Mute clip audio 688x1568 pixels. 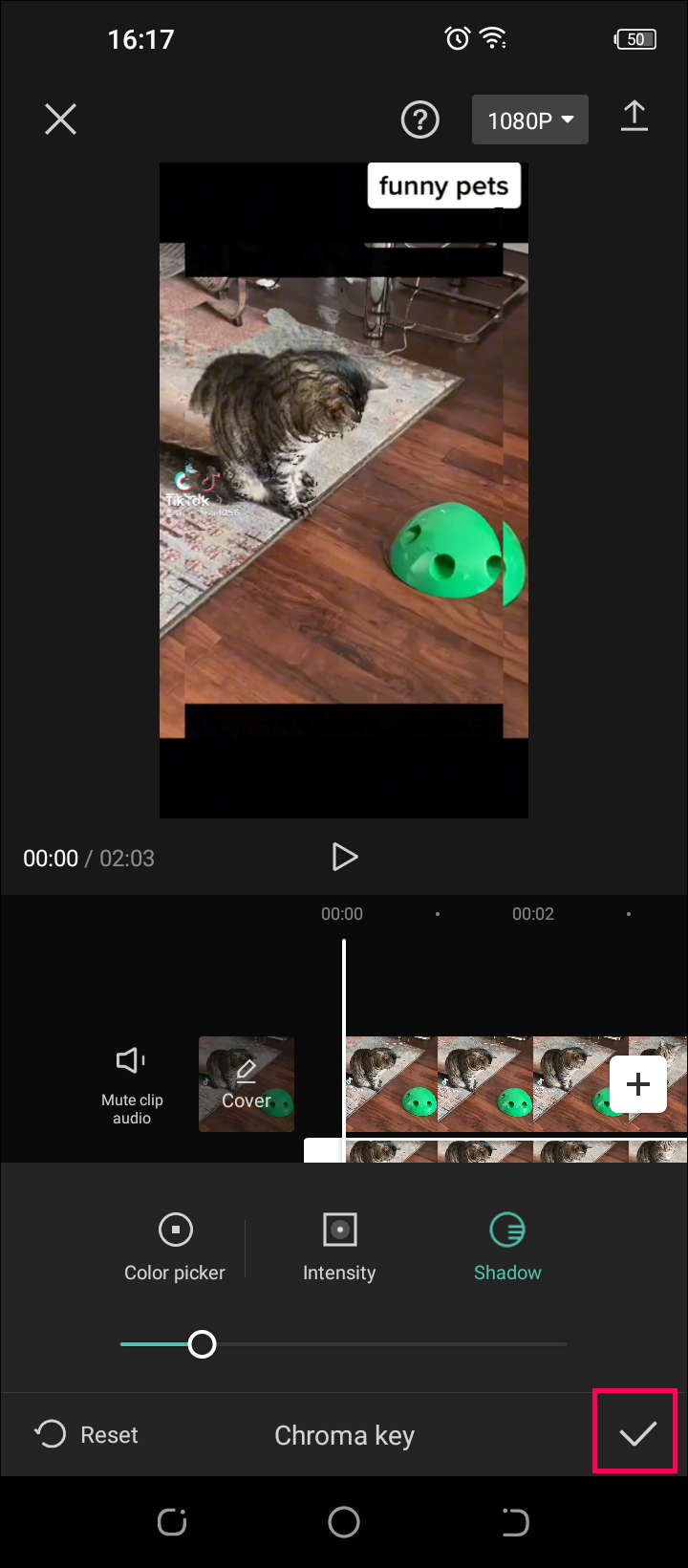[132, 1084]
